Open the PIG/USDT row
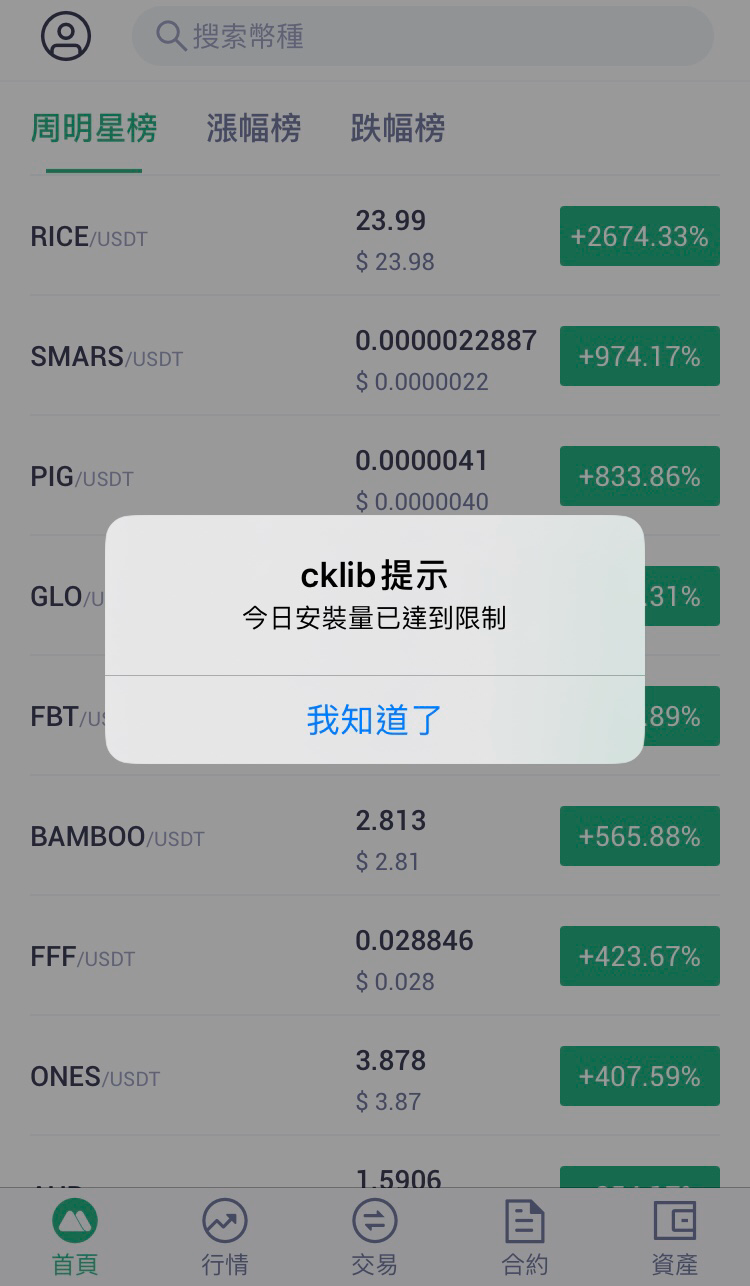This screenshot has width=750, height=1286. (375, 477)
